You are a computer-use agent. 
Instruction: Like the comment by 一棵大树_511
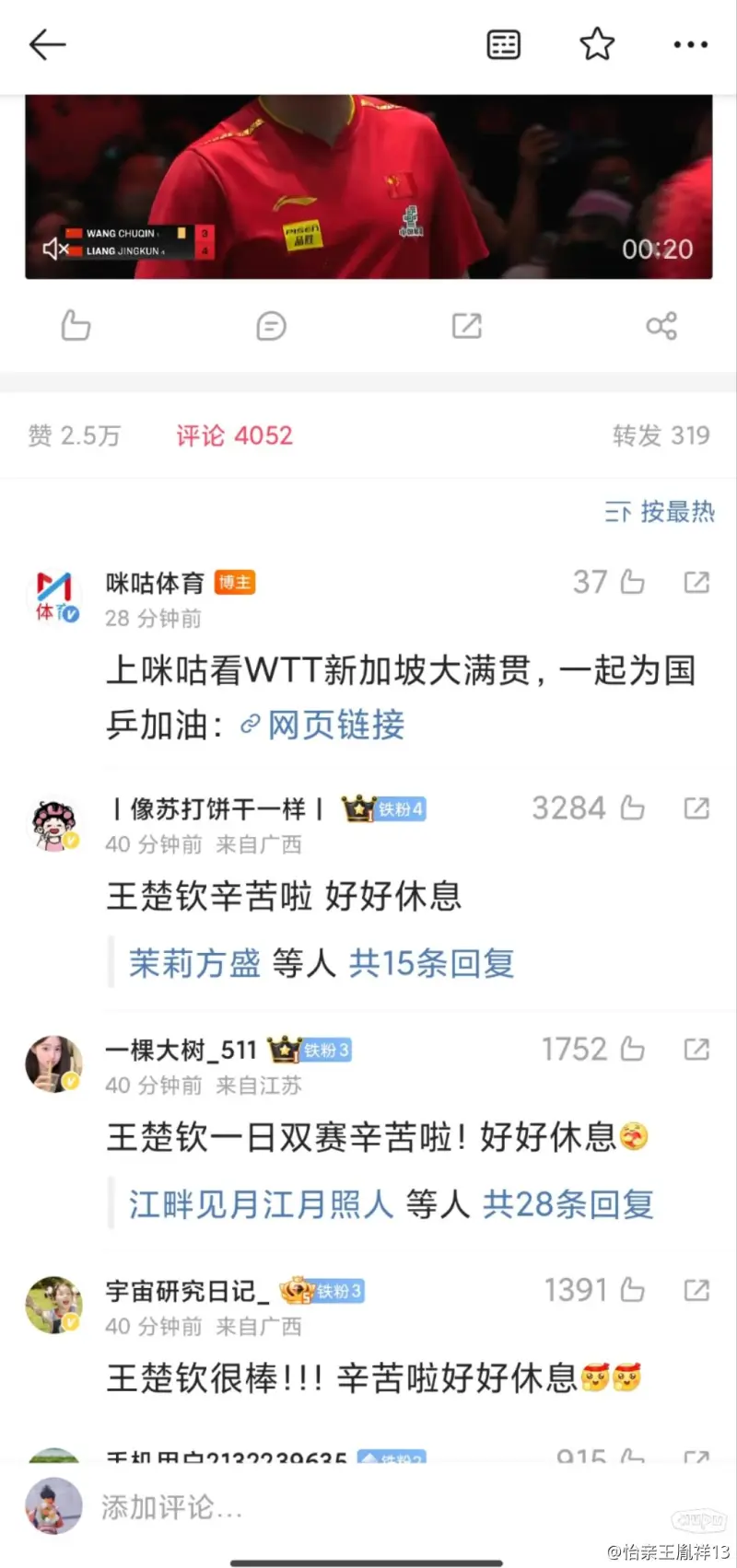[632, 1050]
